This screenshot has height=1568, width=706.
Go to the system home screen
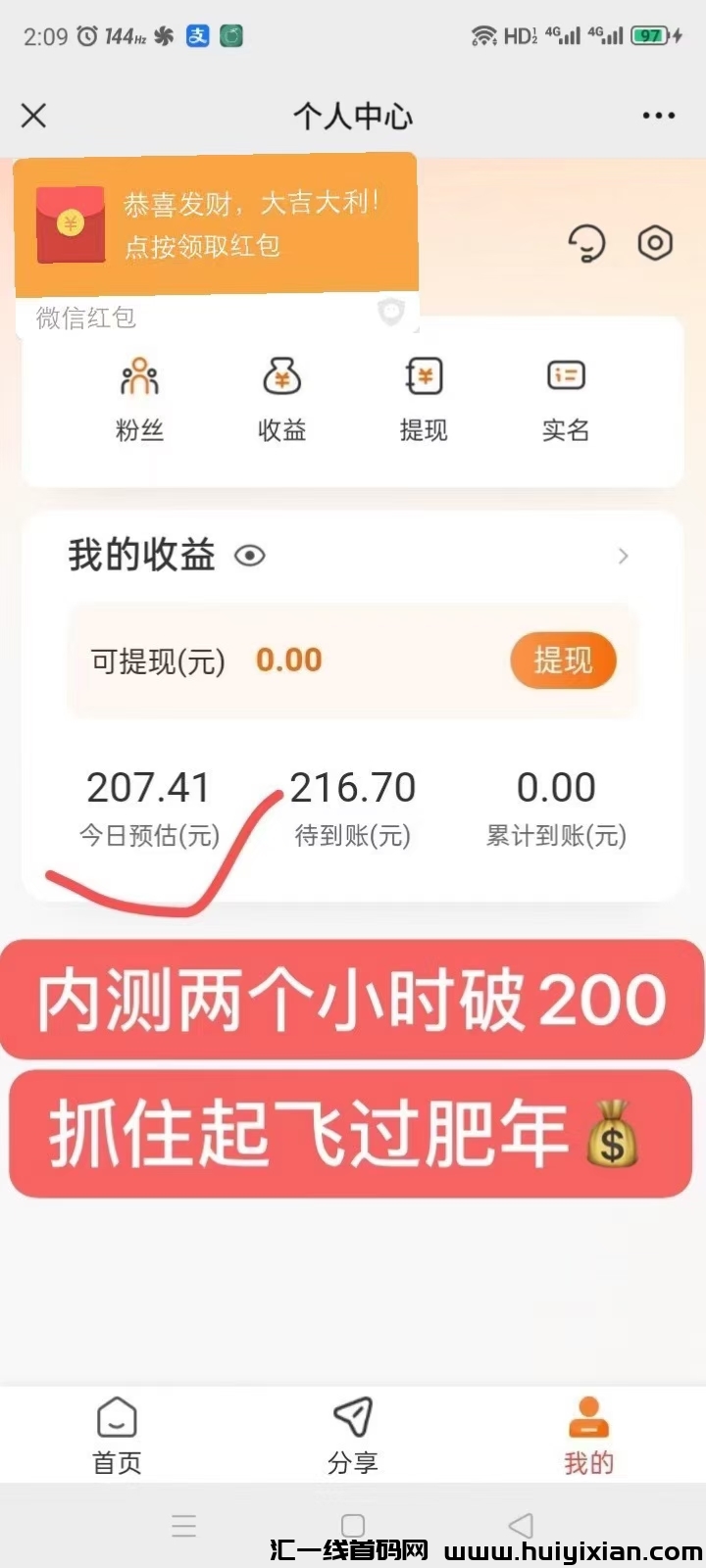click(x=353, y=1525)
